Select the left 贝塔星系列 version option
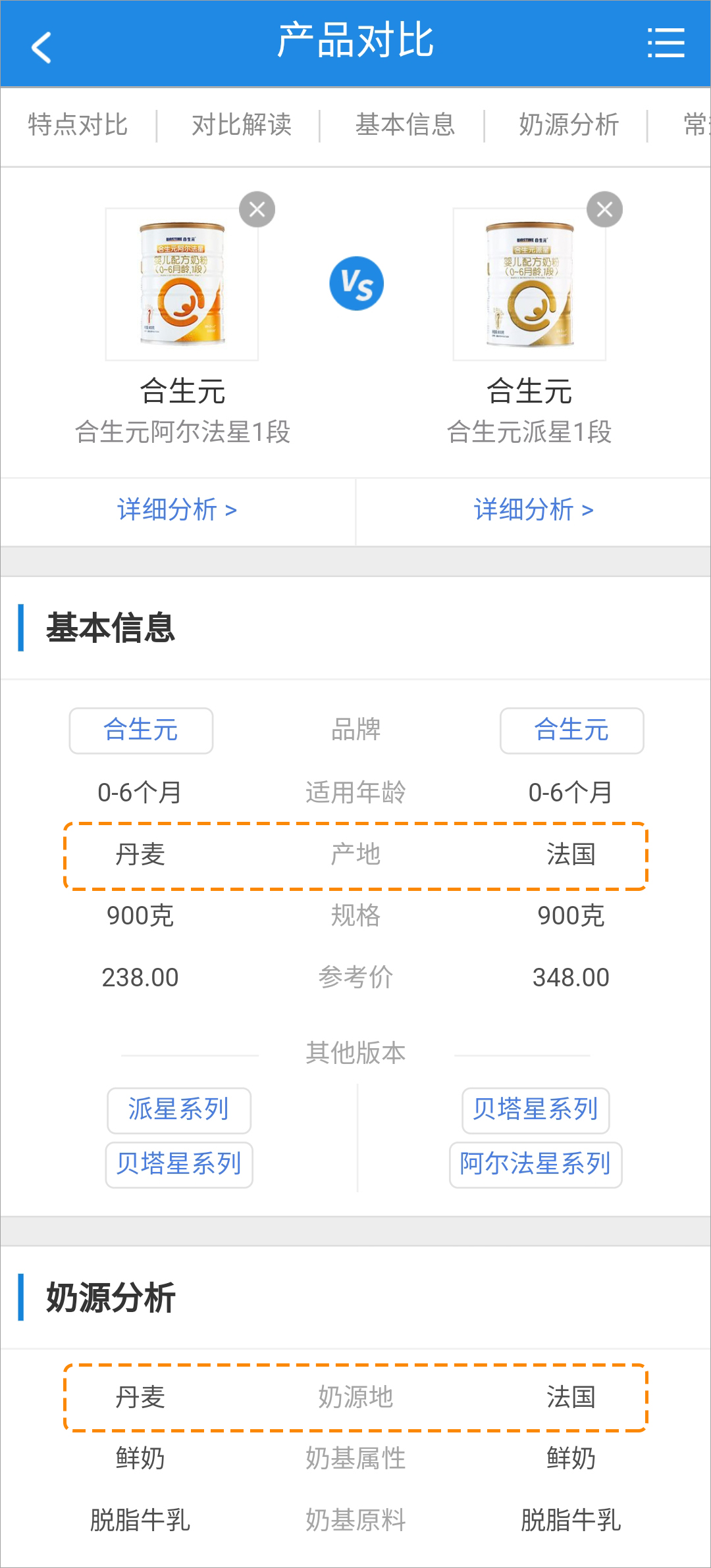The width and height of the screenshot is (711, 1568). point(178,1165)
